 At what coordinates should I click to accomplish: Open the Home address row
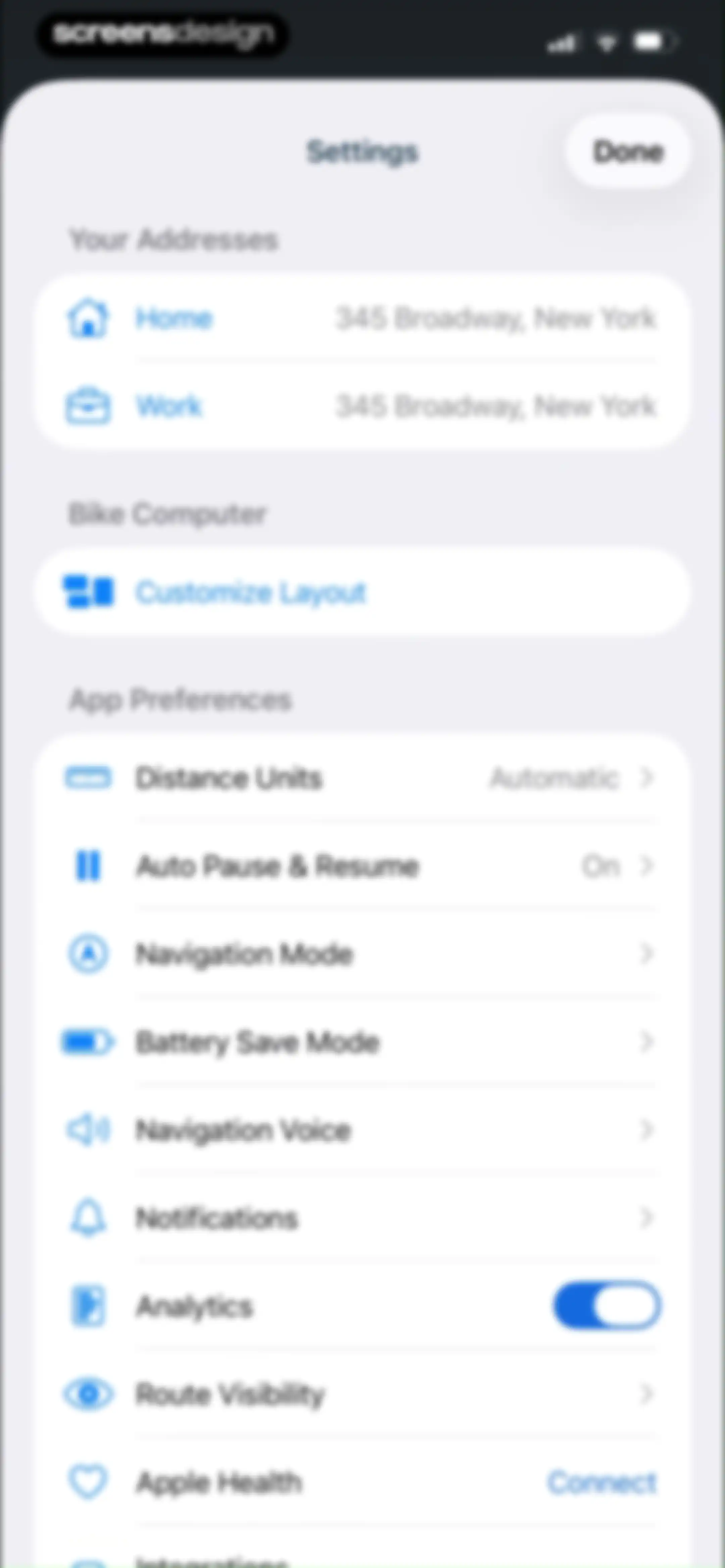click(x=362, y=318)
